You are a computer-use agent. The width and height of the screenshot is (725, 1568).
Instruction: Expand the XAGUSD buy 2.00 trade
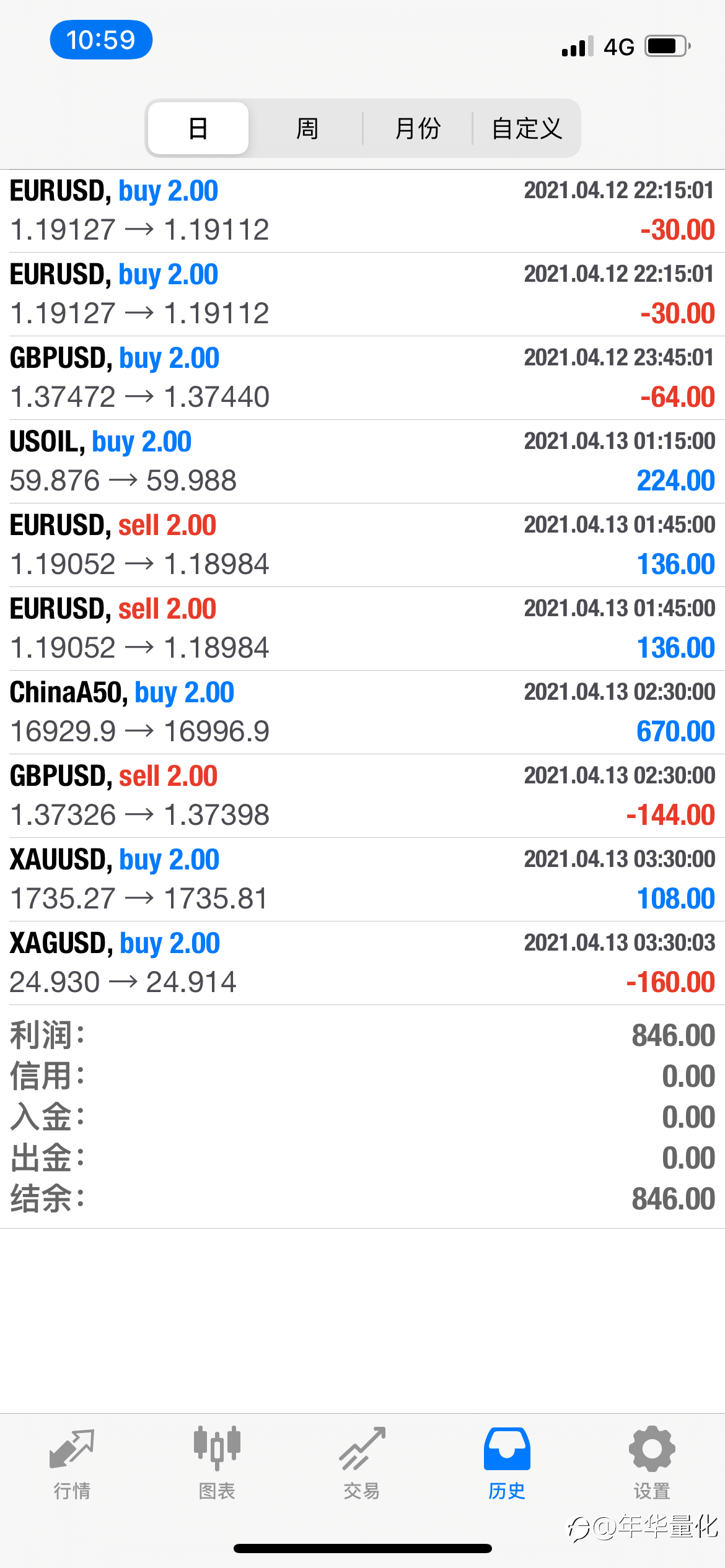362,963
